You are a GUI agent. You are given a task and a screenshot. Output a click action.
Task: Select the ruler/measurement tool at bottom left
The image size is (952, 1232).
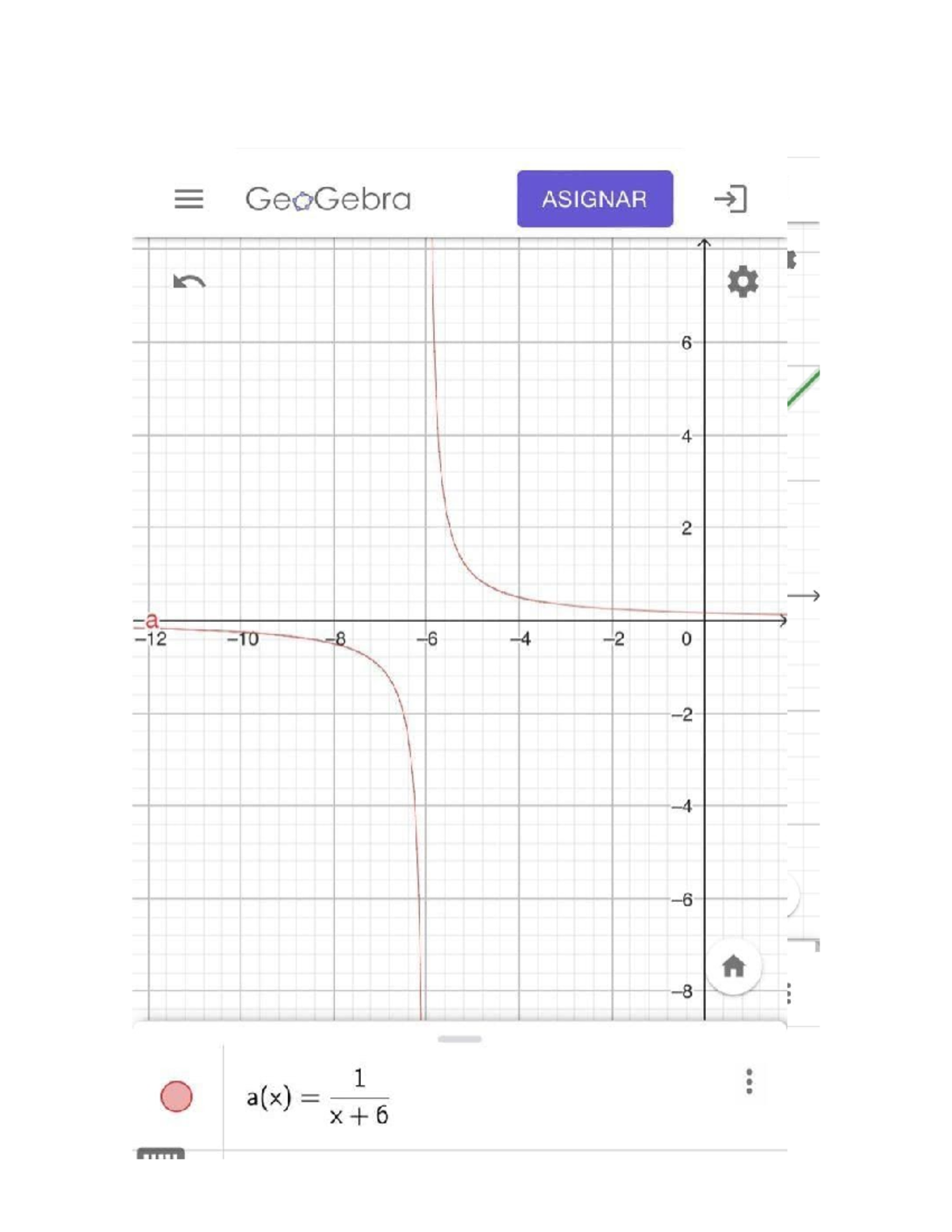(x=163, y=1155)
